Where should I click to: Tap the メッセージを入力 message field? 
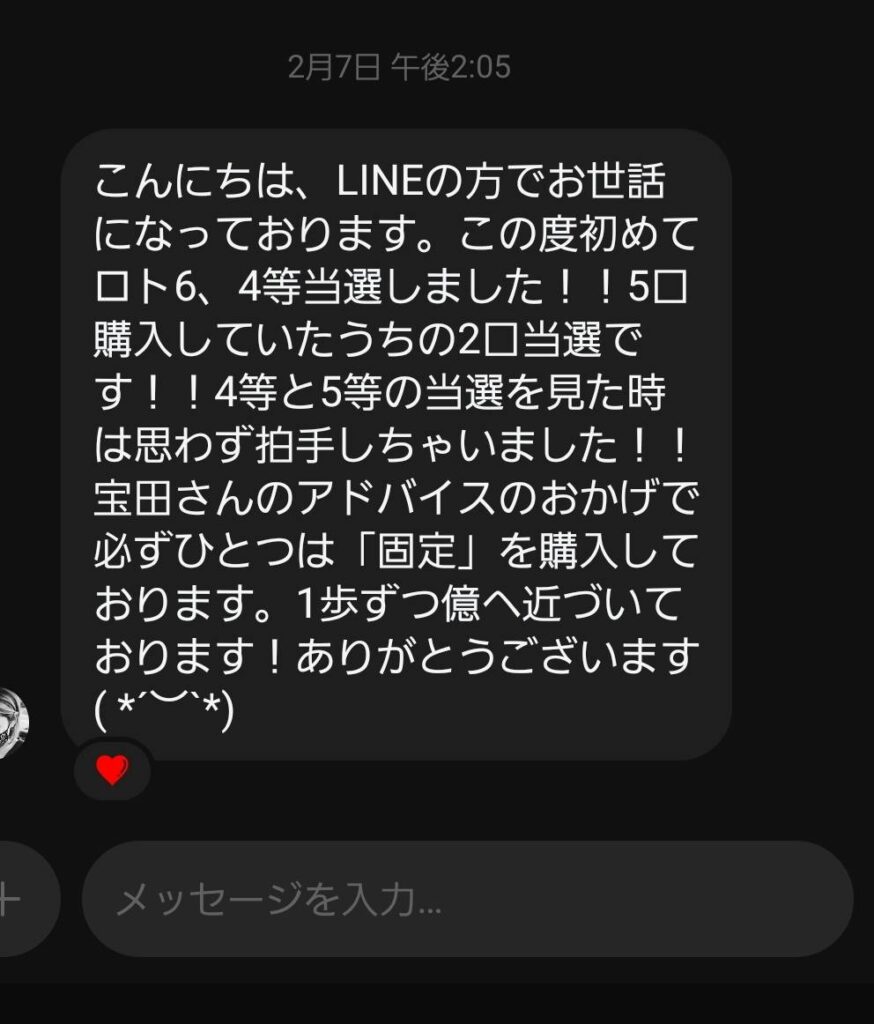(466, 900)
